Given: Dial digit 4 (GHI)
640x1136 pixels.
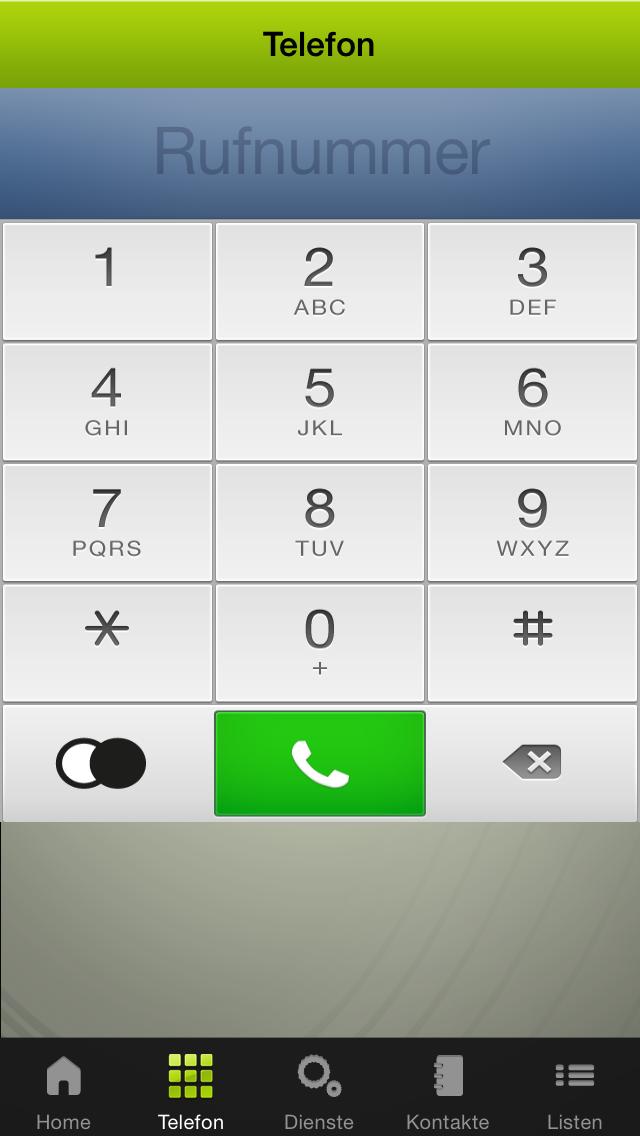Looking at the screenshot, I should 107,402.
